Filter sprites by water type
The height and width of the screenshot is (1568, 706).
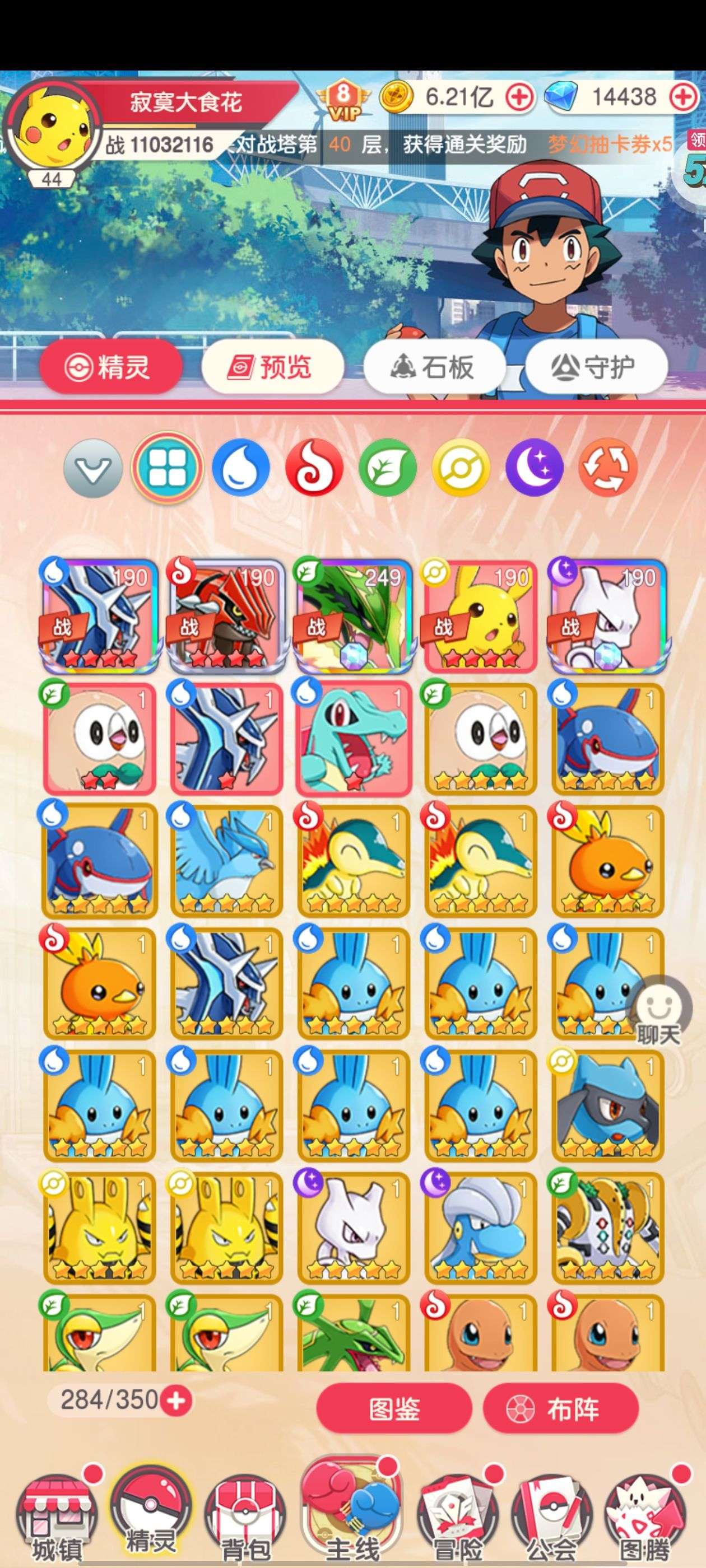point(240,468)
